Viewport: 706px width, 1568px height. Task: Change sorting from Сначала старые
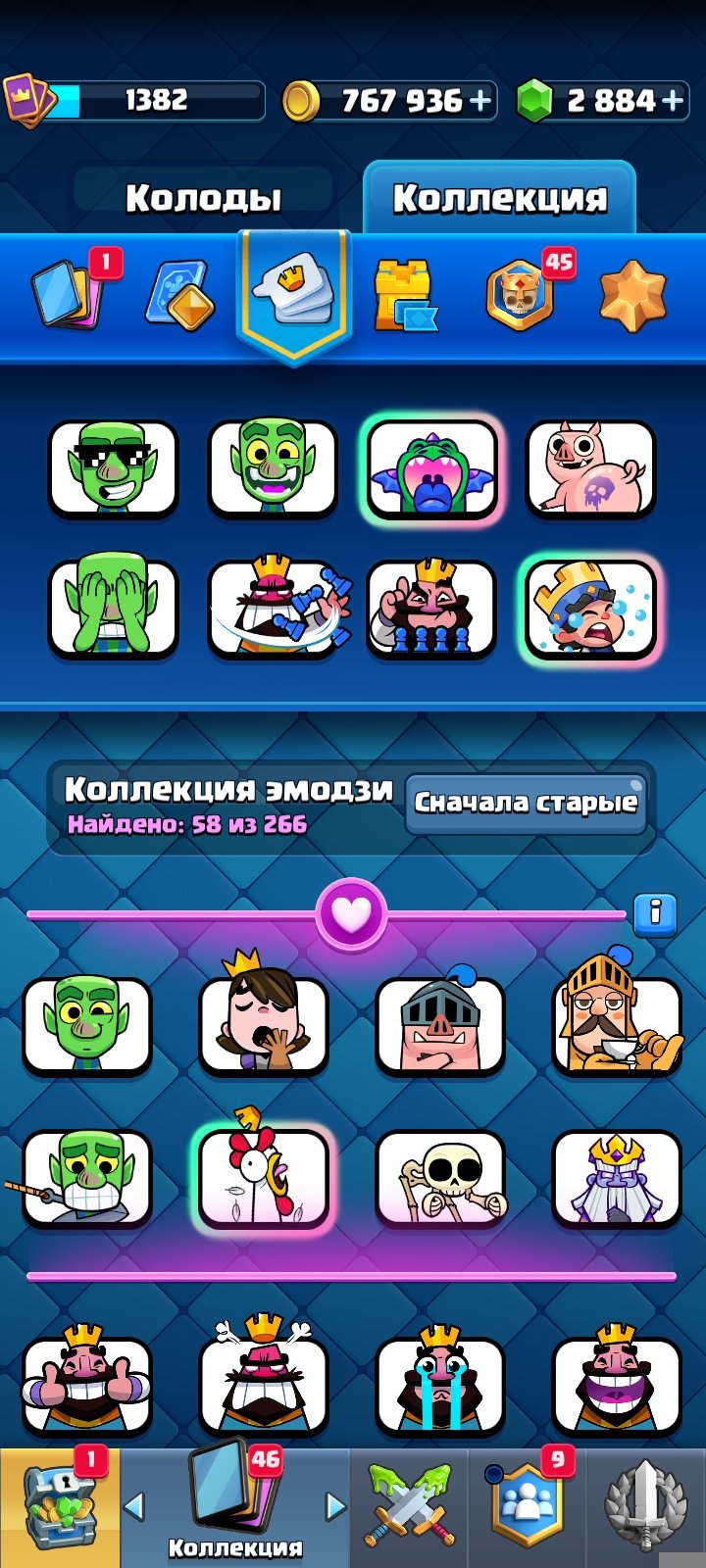[527, 803]
